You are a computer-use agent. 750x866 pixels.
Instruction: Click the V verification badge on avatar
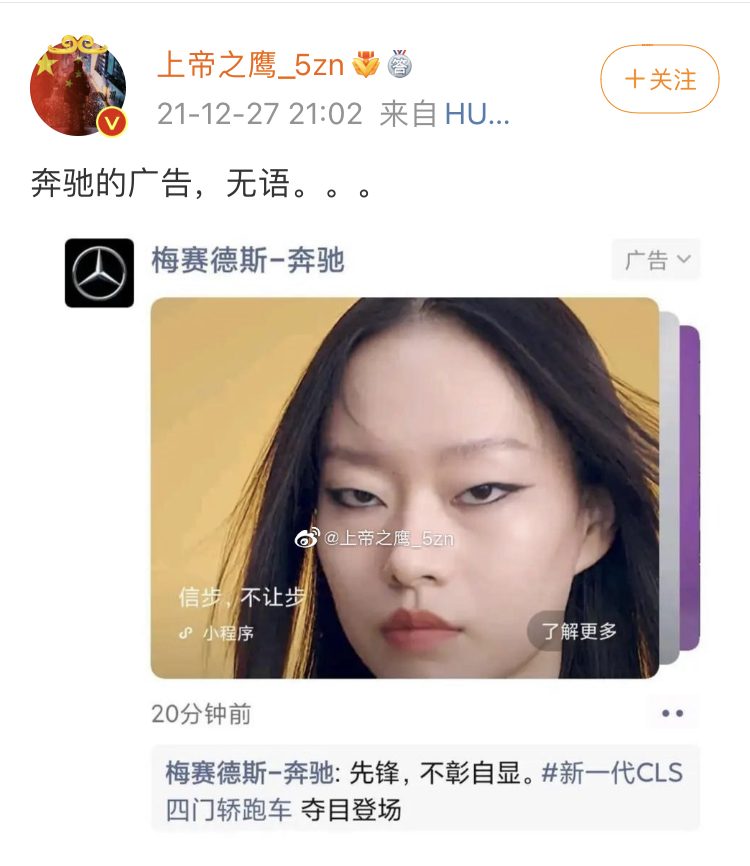click(110, 122)
